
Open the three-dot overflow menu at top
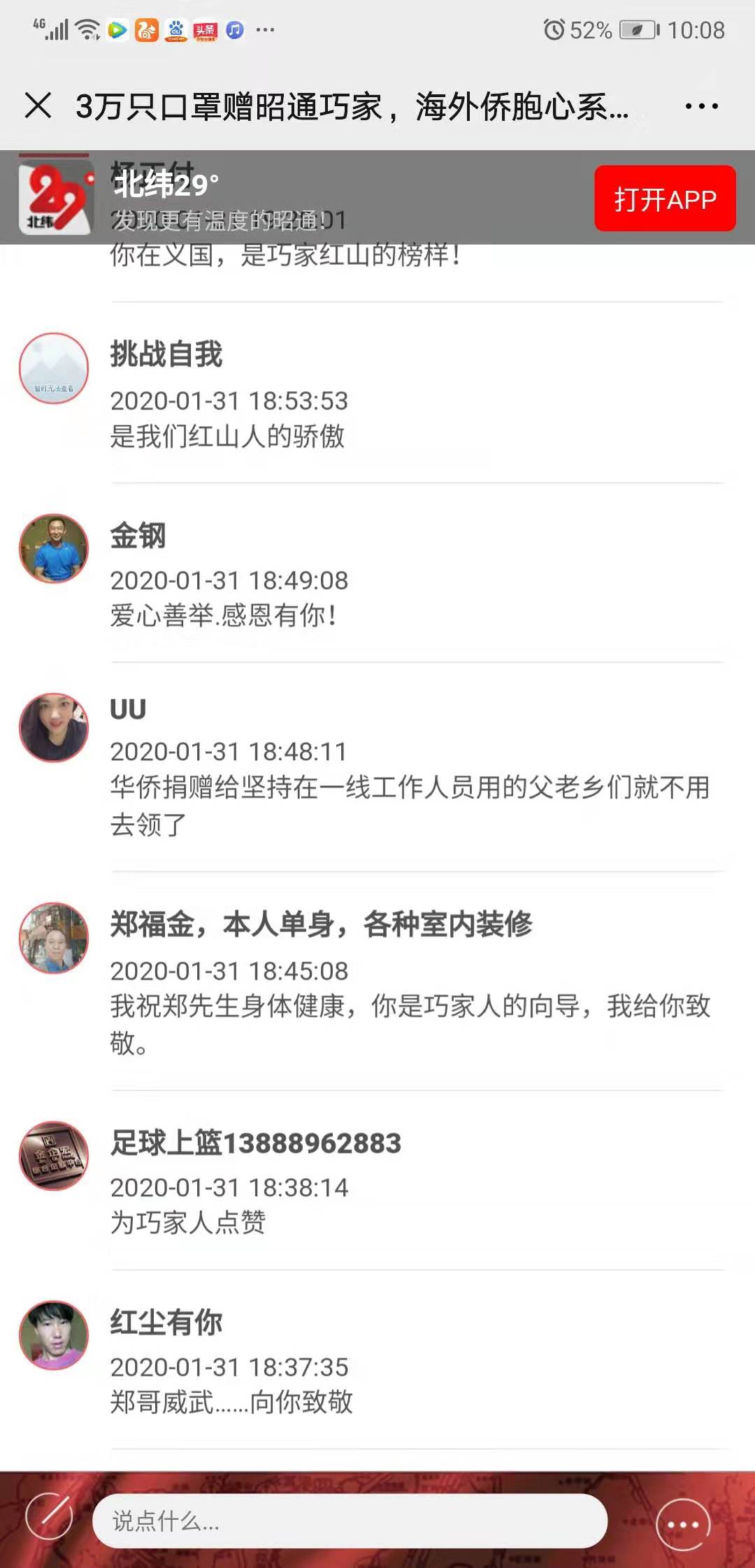click(x=701, y=106)
